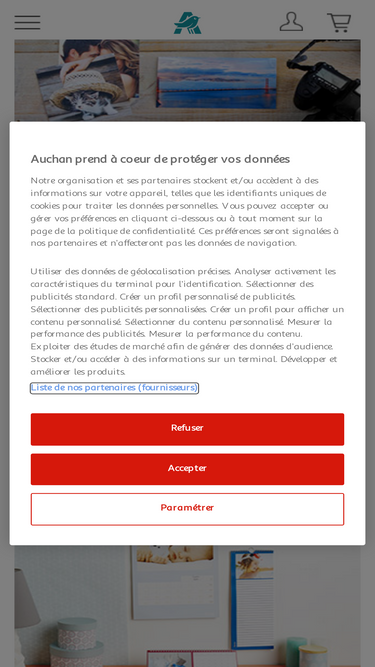Open the Liste de nos partenaires link
Viewport: 375px width, 667px height.
(x=114, y=388)
